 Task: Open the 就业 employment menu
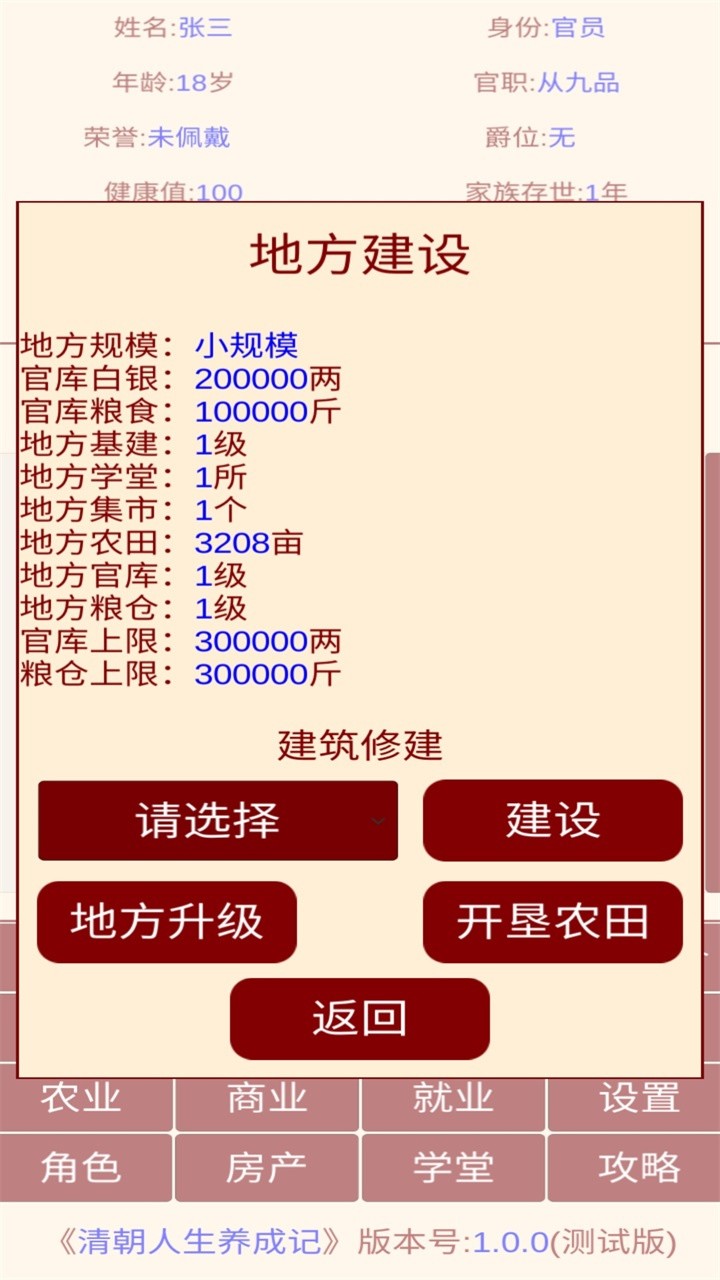[x=453, y=1098]
